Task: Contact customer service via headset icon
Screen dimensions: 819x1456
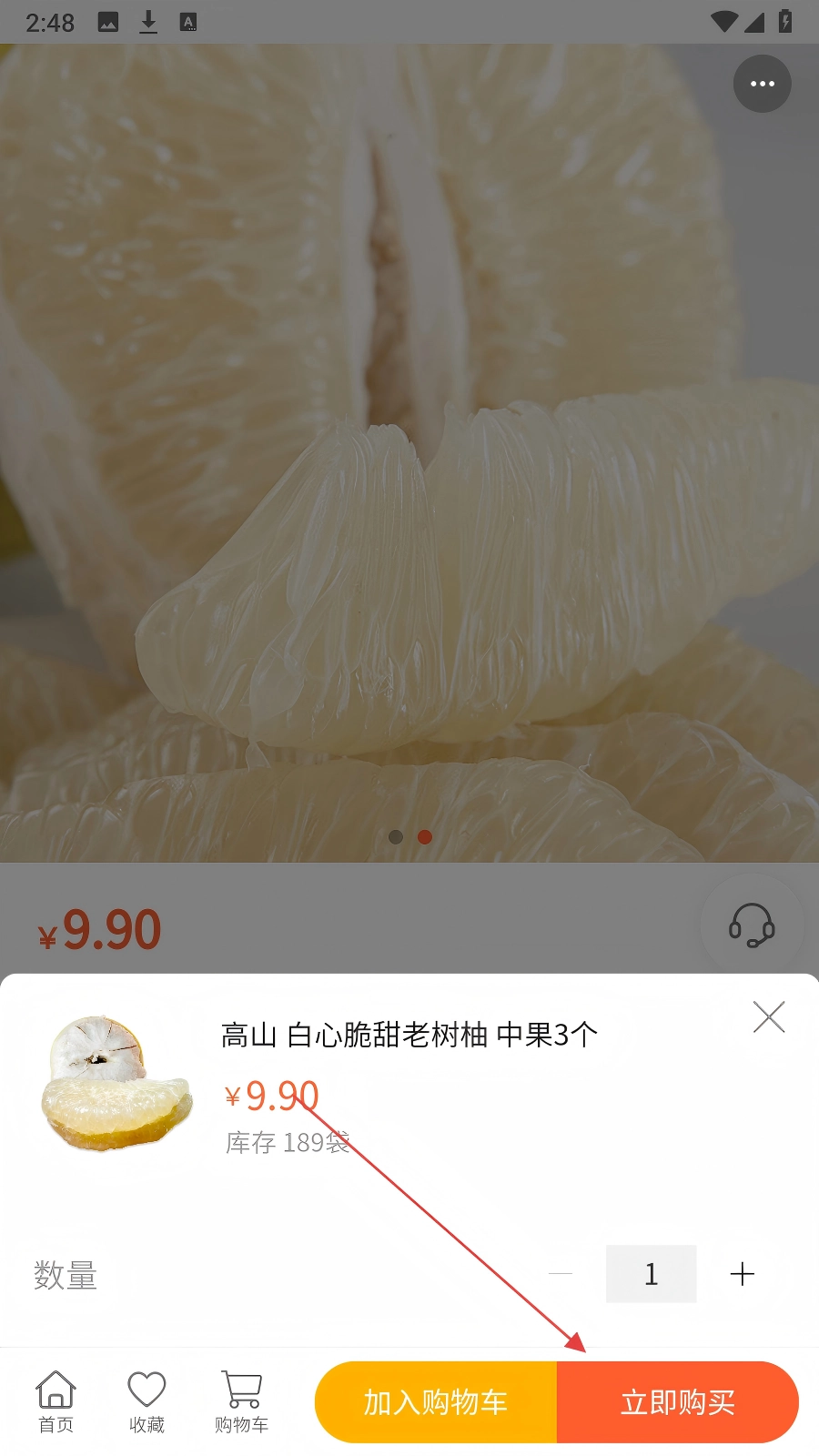Action: pos(752,925)
